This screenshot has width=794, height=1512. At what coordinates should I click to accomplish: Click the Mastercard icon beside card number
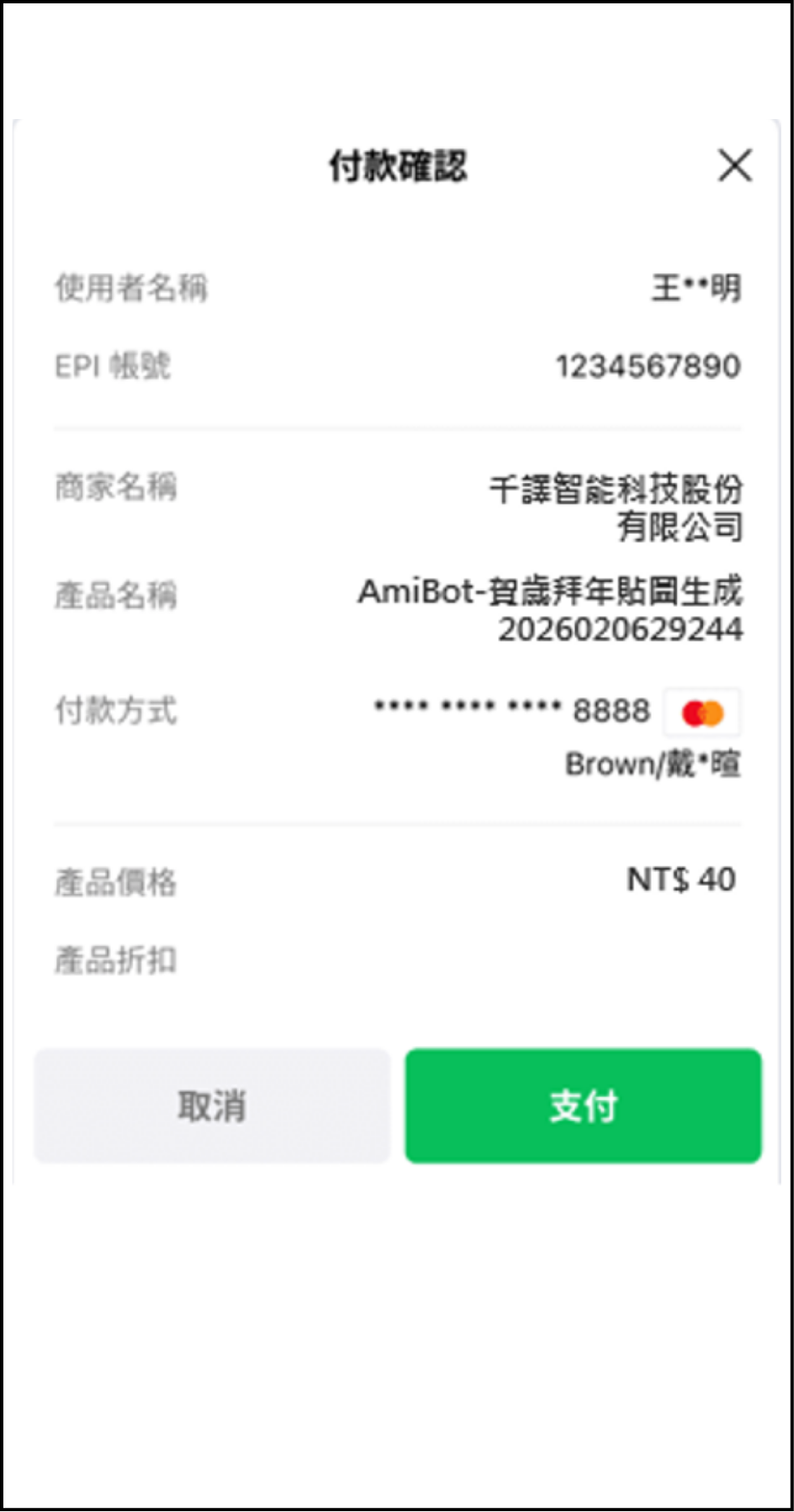(x=702, y=711)
